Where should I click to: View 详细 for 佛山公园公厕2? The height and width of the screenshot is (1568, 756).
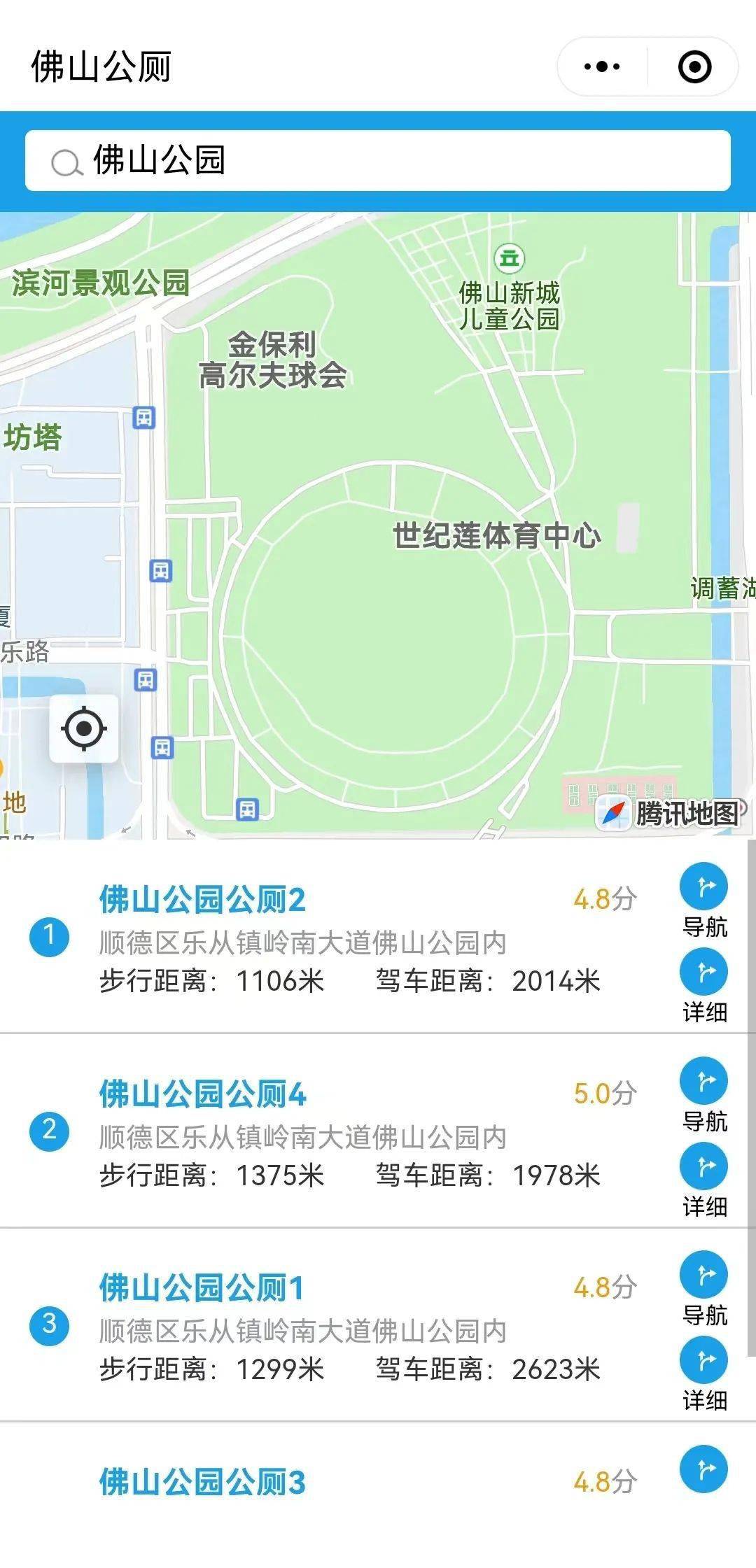point(704,973)
